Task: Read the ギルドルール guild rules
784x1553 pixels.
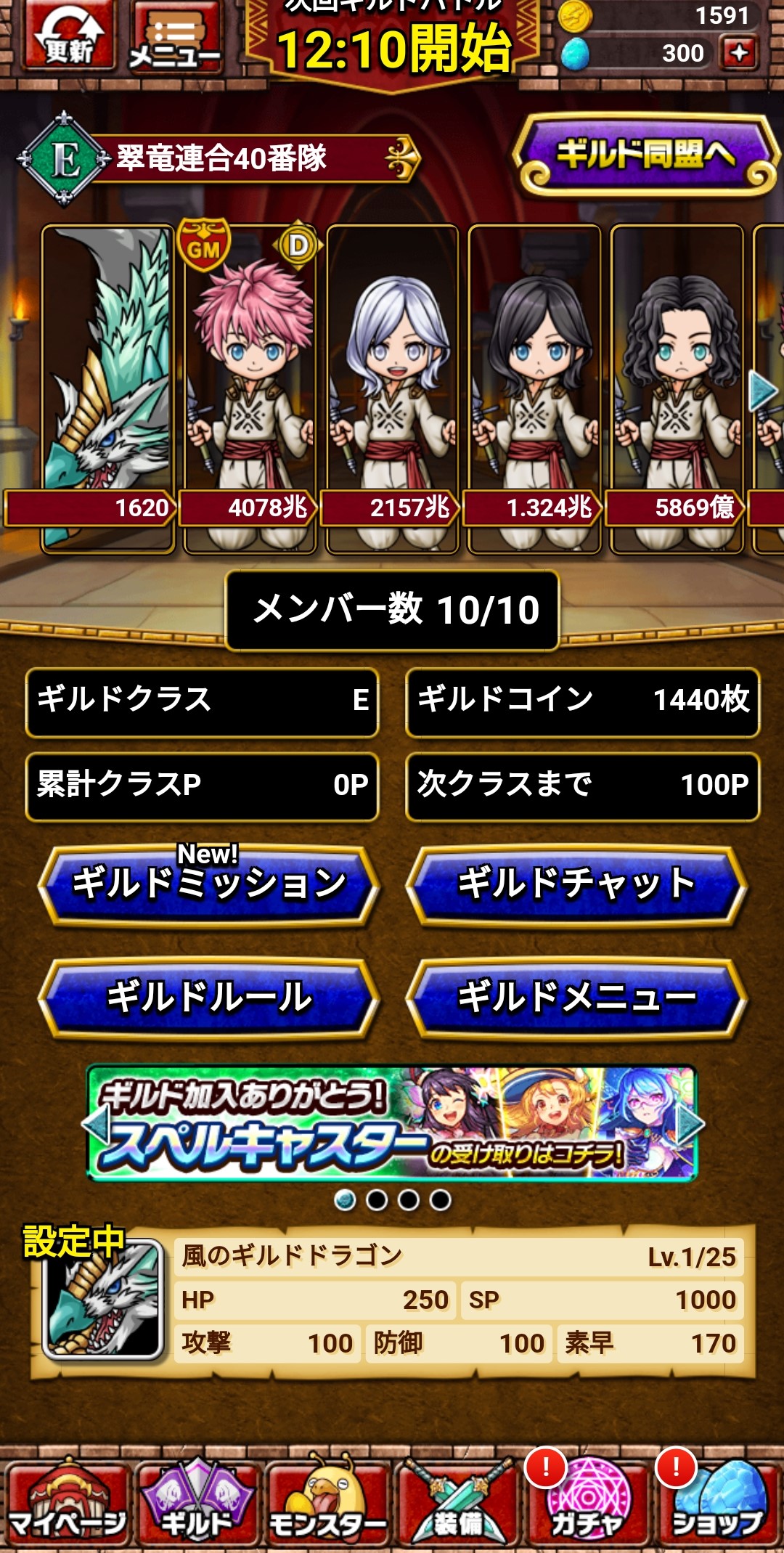Action: [x=209, y=998]
